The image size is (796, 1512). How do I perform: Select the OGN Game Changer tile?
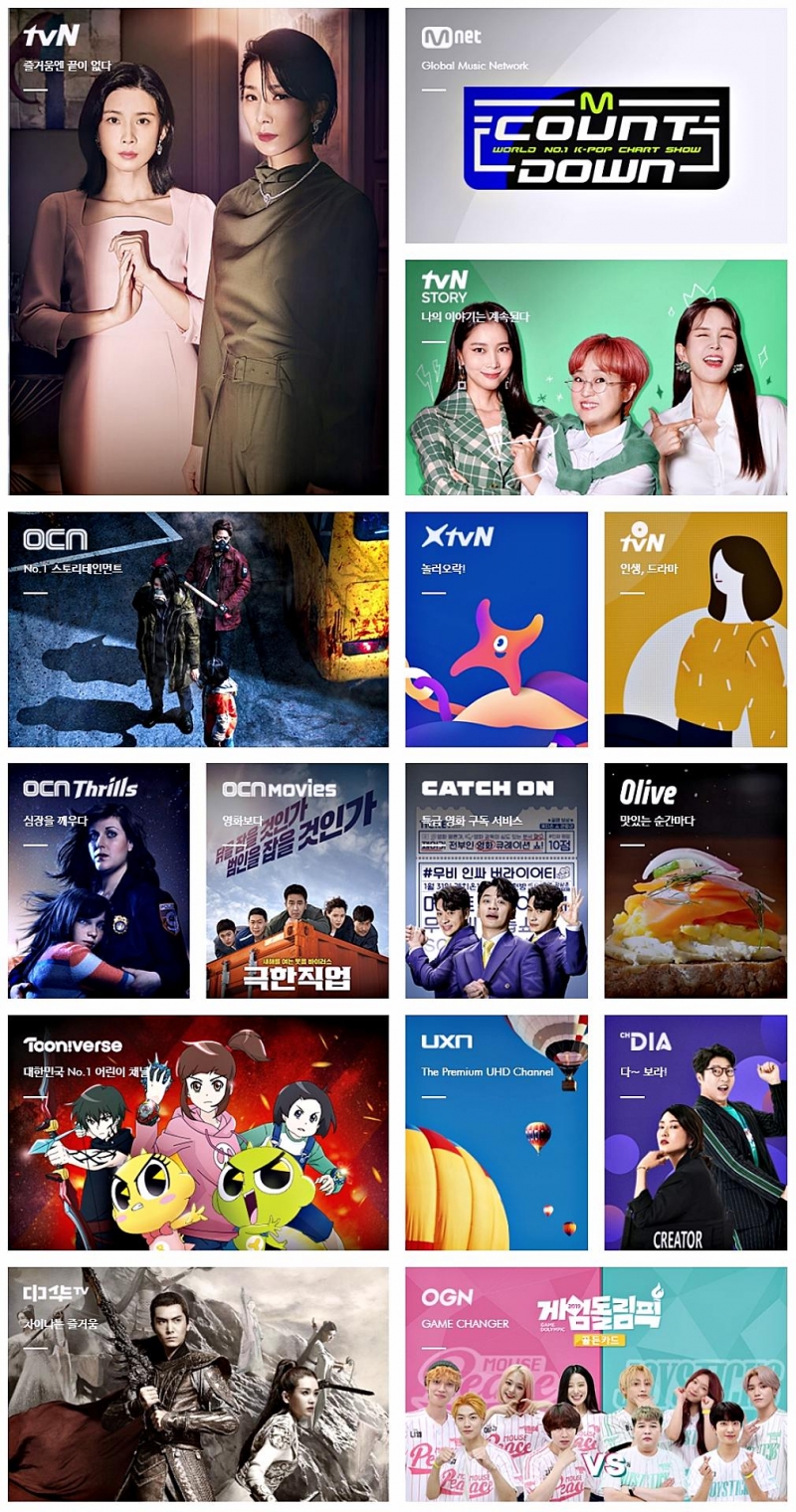pos(595,1384)
